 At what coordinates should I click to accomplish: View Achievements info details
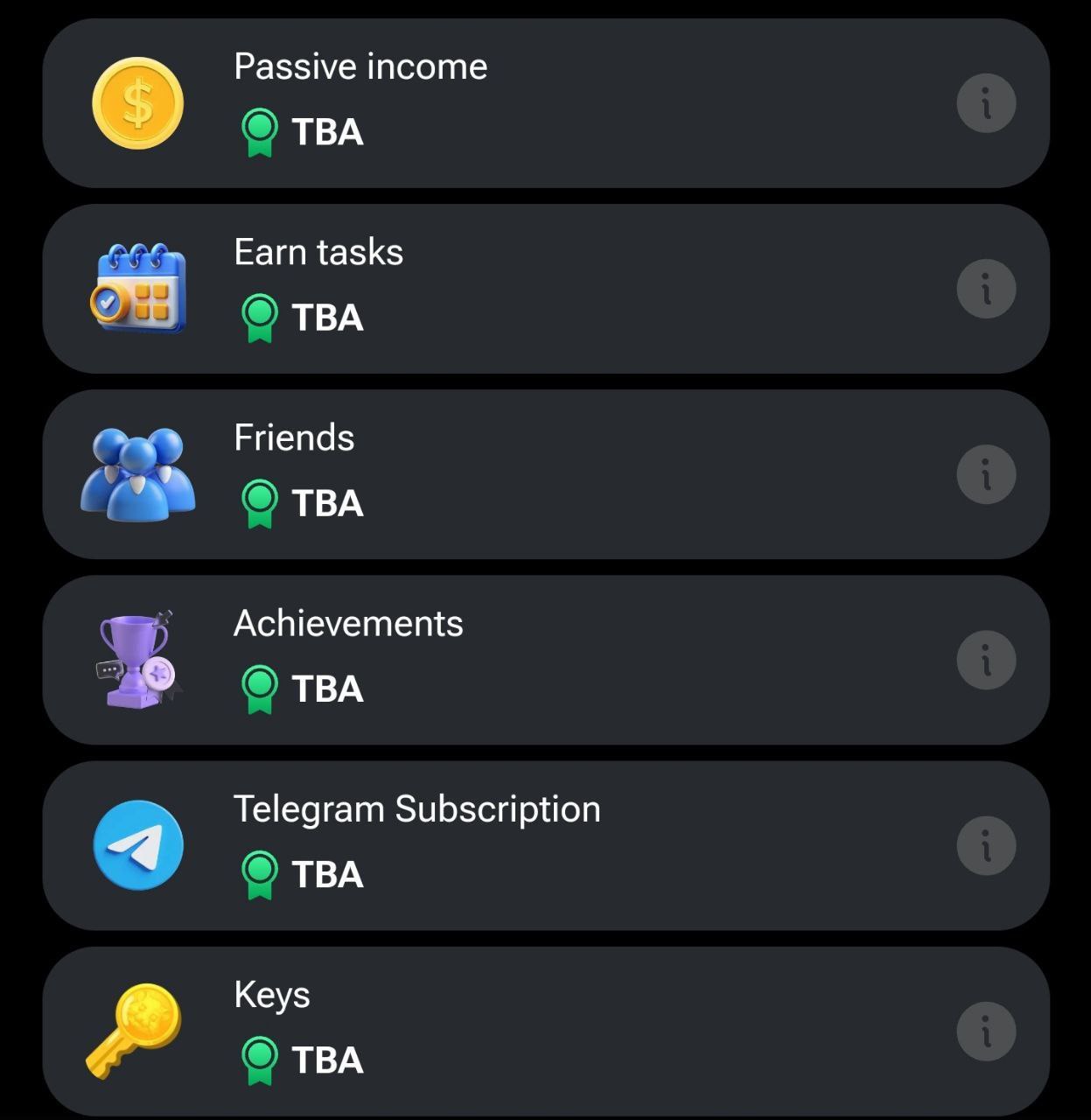click(x=986, y=660)
